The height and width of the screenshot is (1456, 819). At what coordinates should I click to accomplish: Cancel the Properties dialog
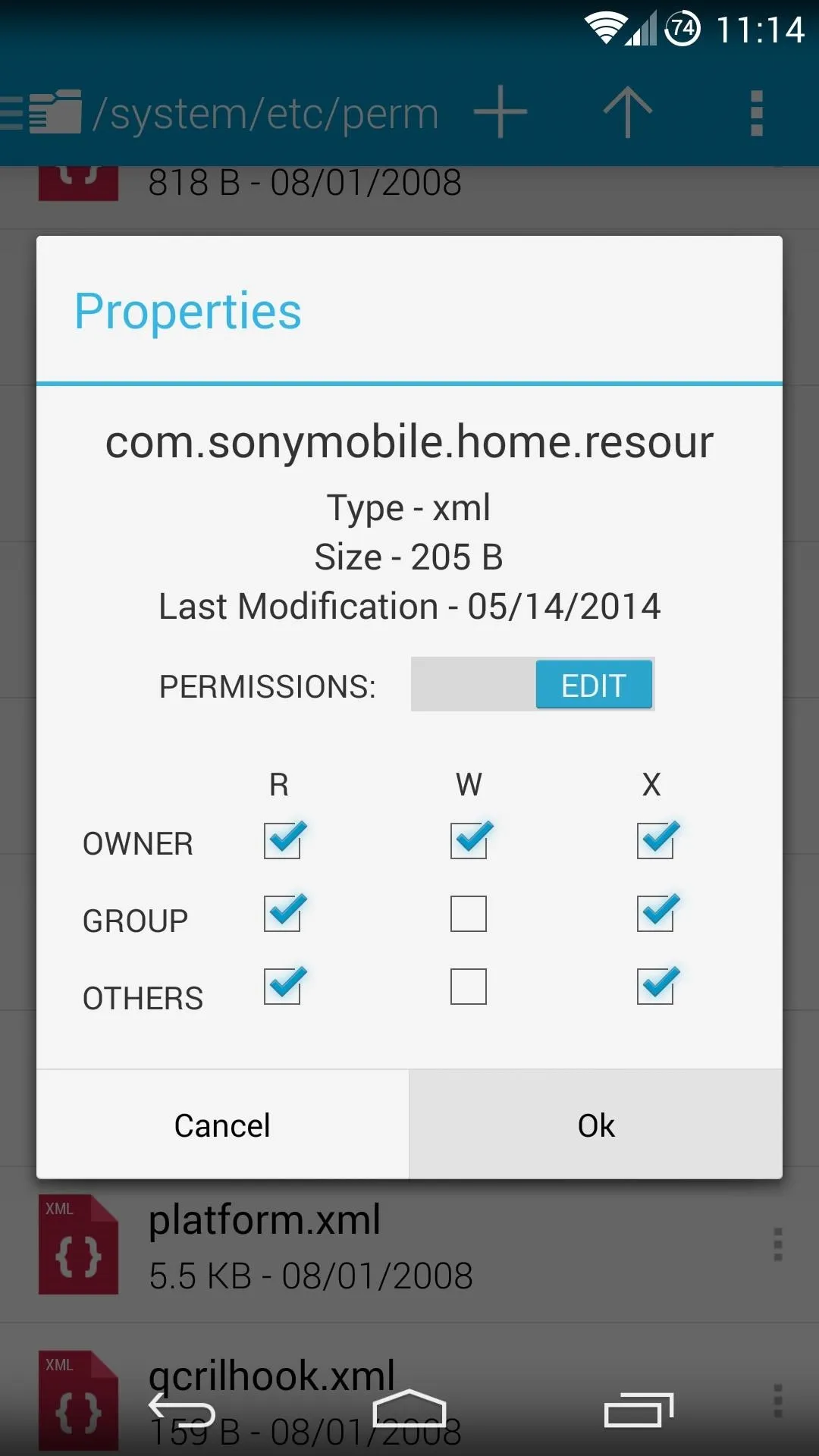point(222,1125)
